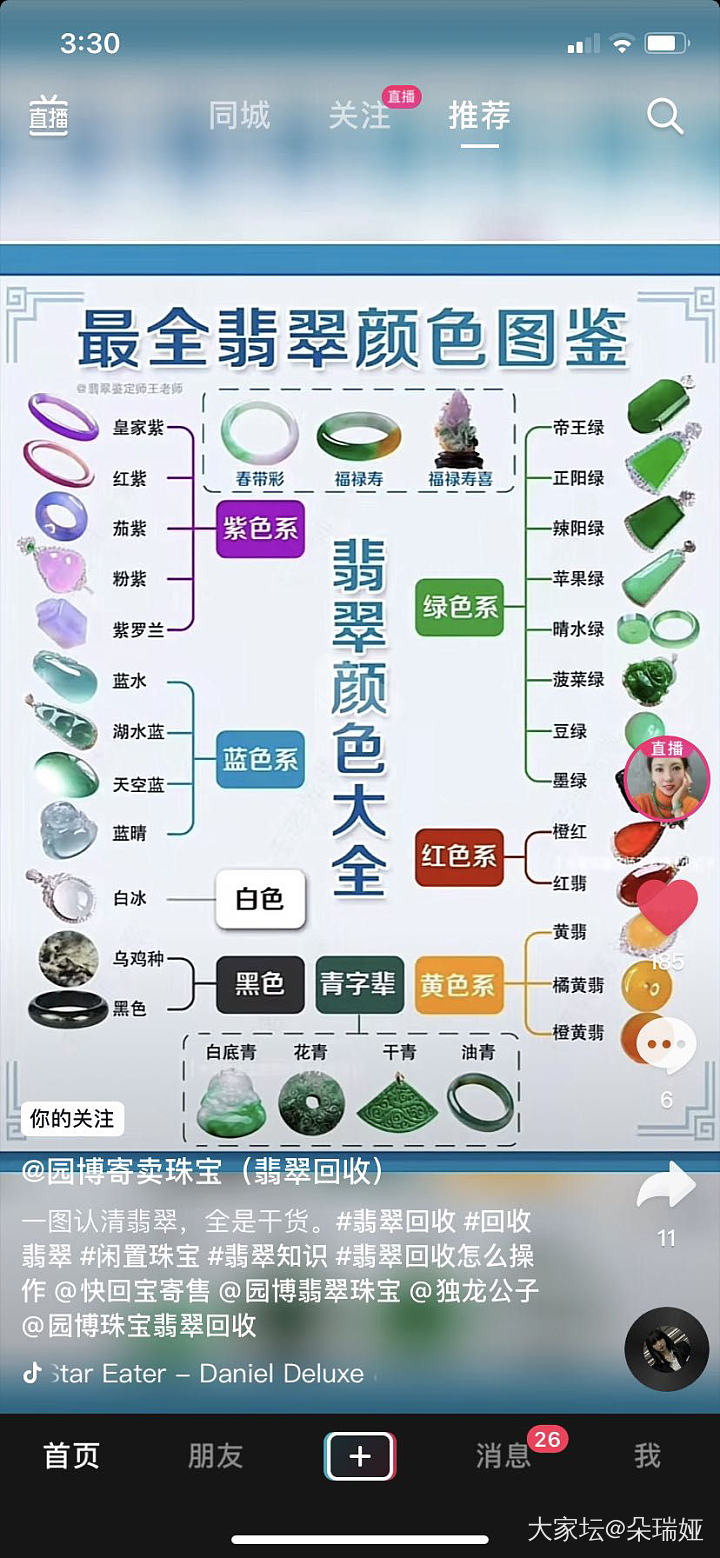This screenshot has height=1558, width=720.
Task: Open the 朋友 tab
Action: click(x=216, y=1455)
